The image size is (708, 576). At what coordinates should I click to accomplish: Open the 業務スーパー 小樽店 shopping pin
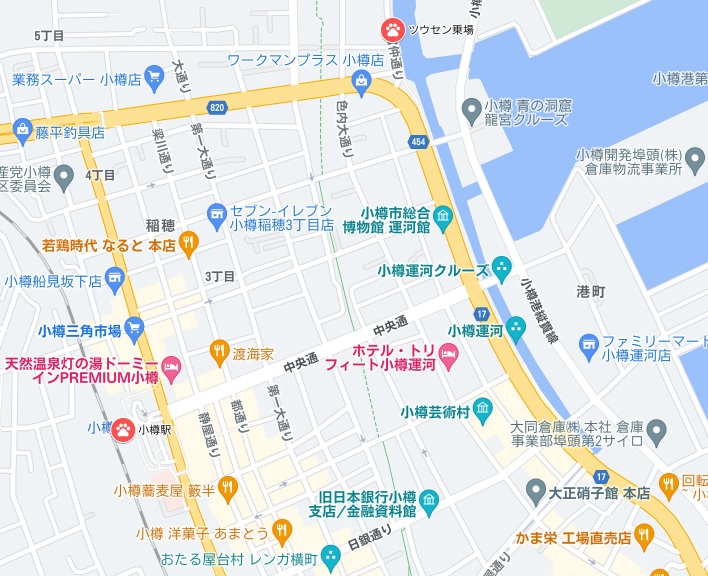(154, 76)
